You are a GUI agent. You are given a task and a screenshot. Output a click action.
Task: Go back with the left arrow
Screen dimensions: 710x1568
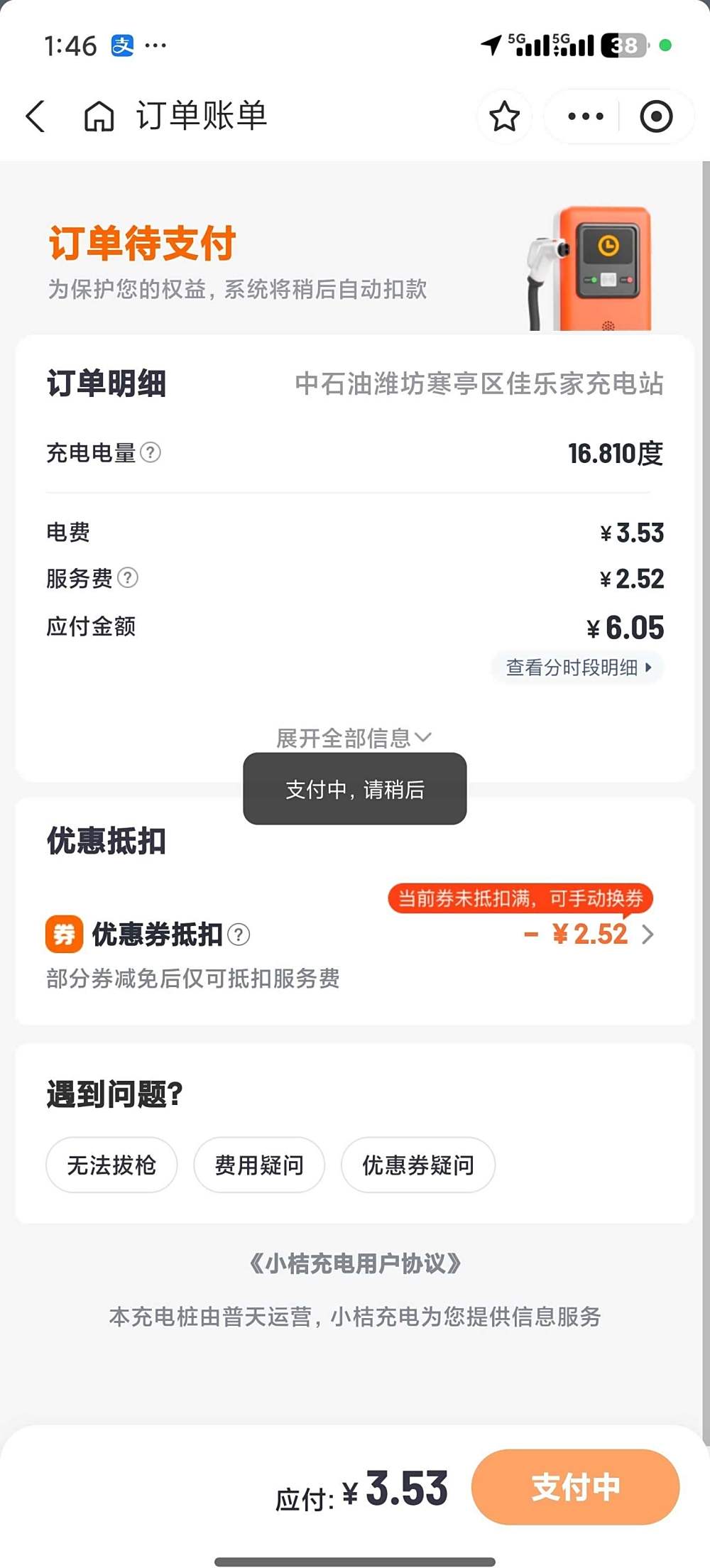click(35, 116)
